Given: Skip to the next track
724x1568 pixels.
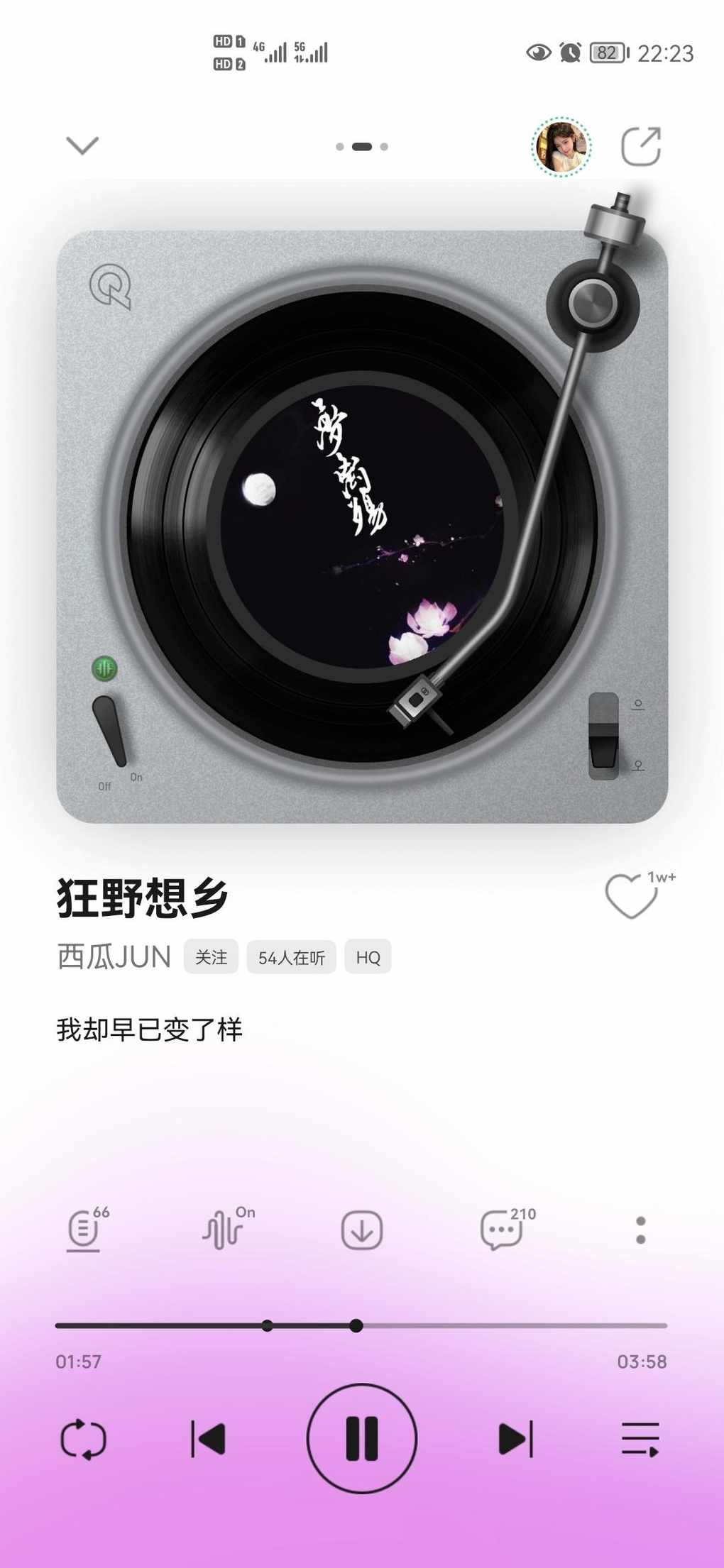Looking at the screenshot, I should pos(516,1439).
